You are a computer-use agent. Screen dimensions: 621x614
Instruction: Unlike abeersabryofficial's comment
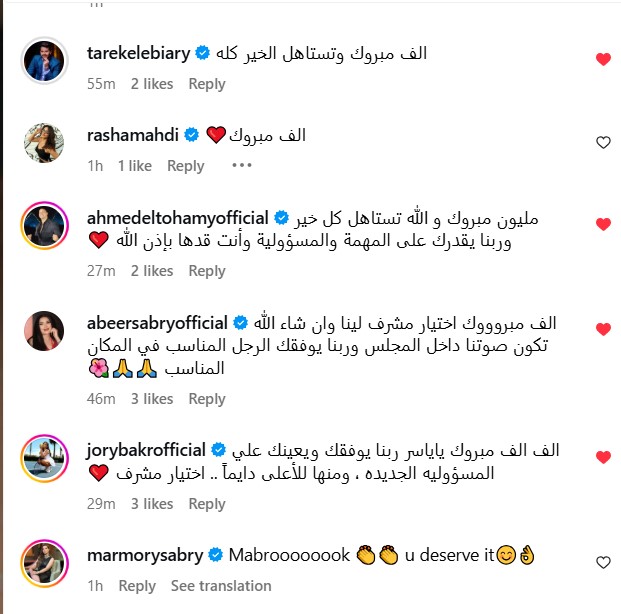[603, 329]
